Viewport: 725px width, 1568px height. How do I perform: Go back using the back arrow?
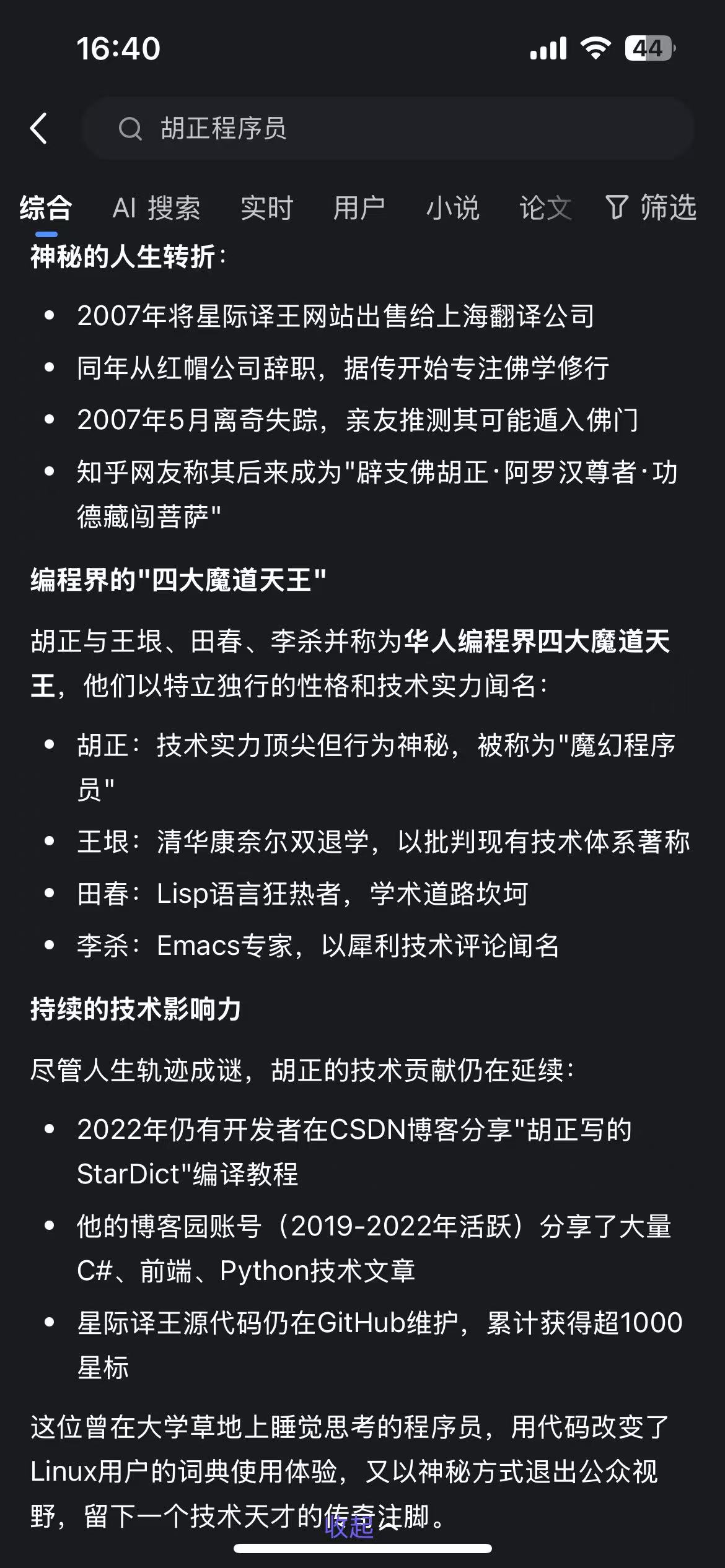(38, 128)
